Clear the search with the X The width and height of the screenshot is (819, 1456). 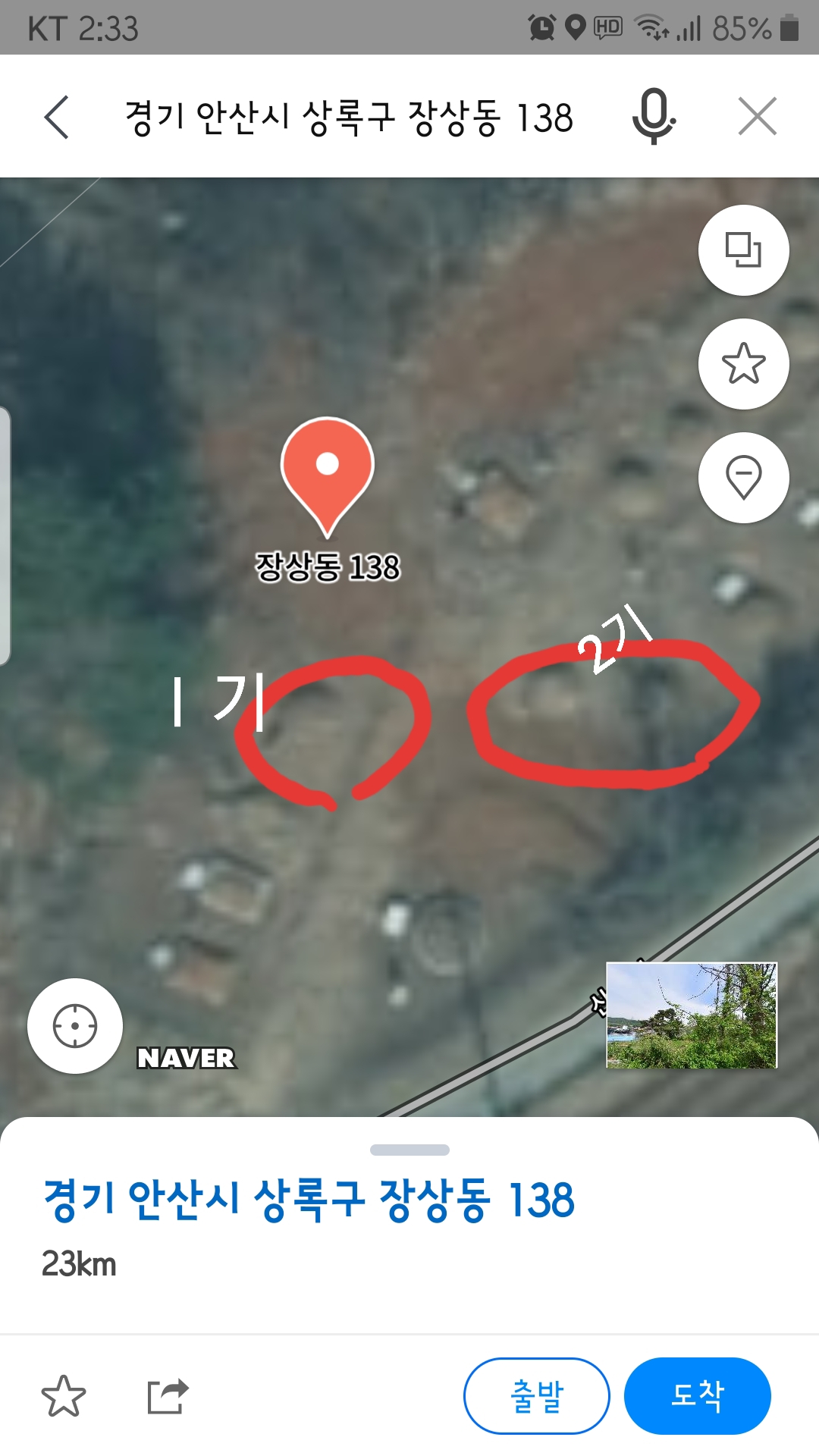click(758, 117)
